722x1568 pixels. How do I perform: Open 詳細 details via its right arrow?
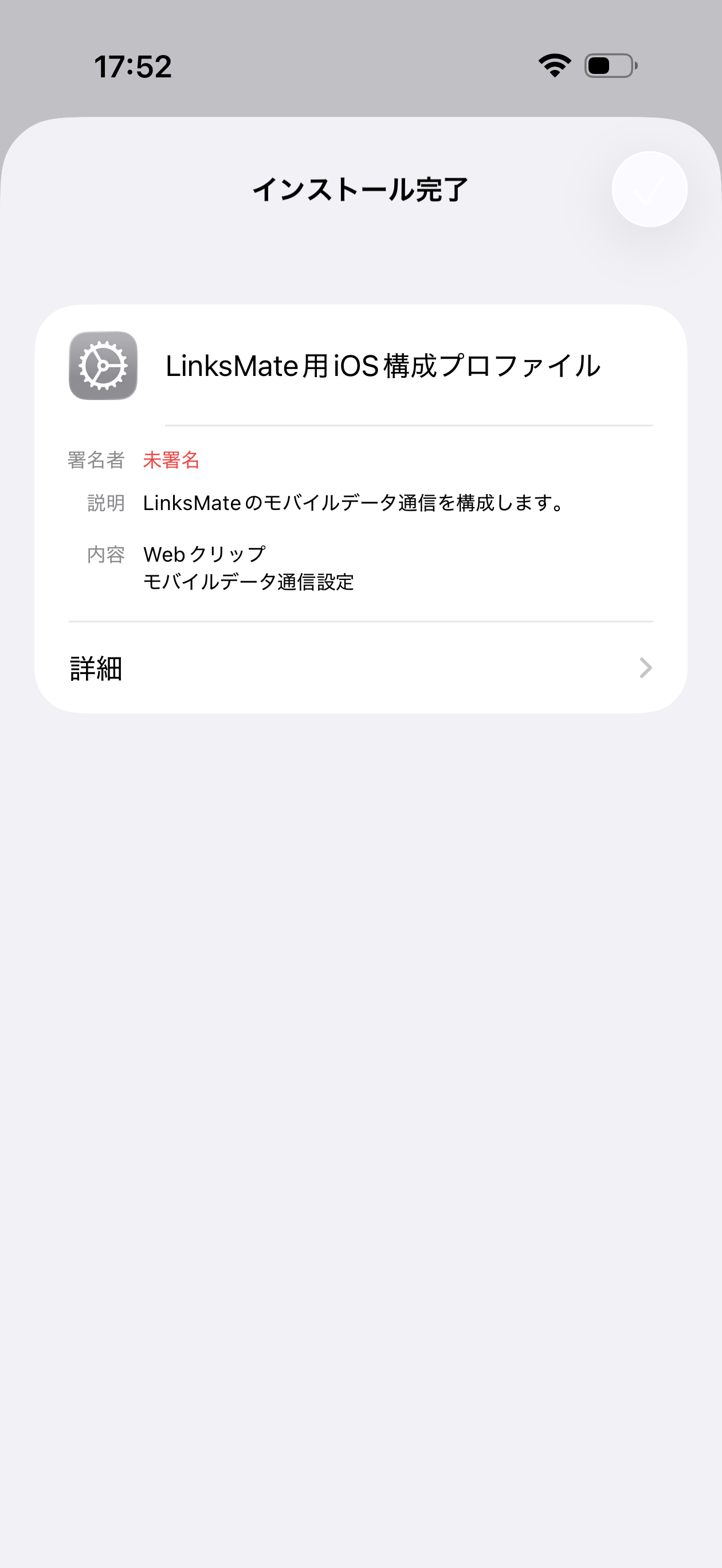(646, 668)
